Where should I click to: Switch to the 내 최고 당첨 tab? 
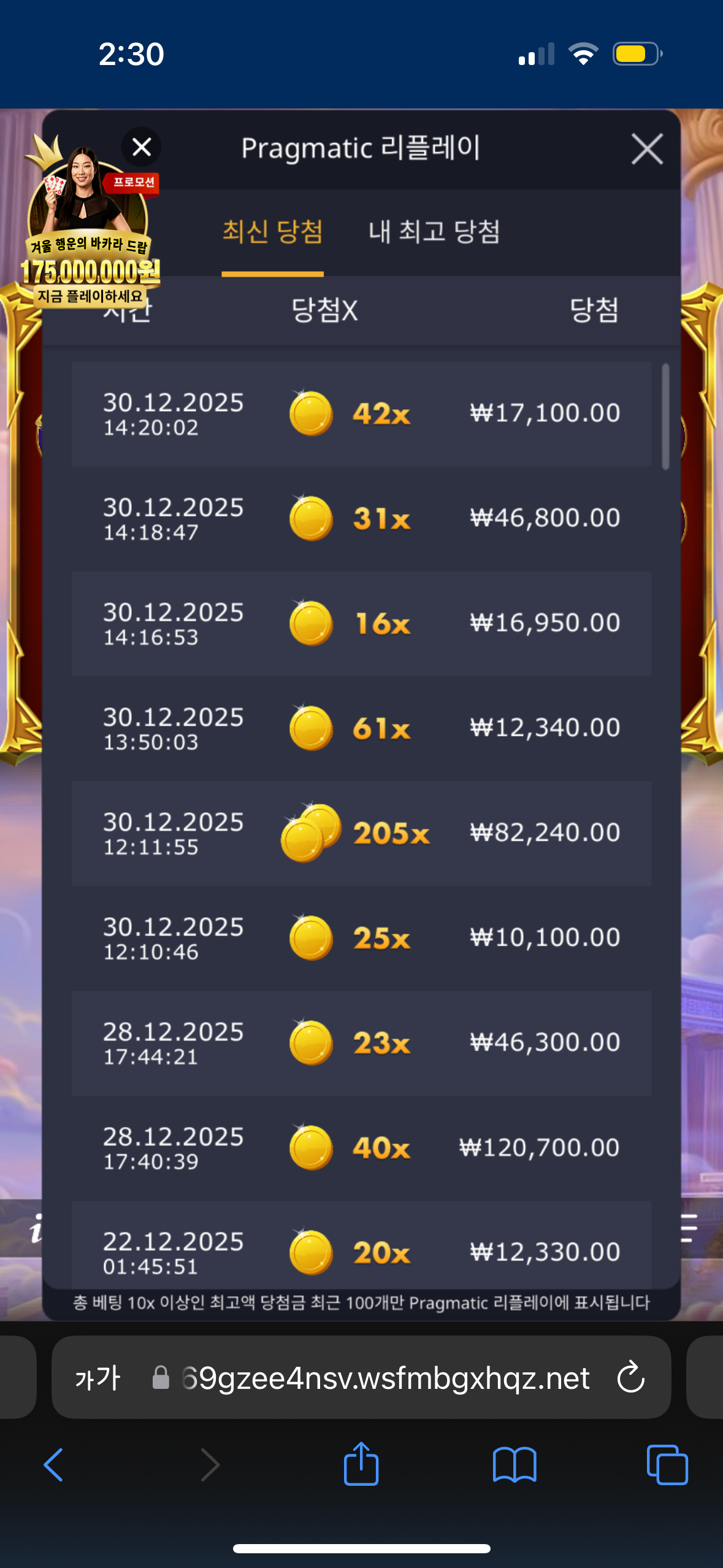point(434,233)
